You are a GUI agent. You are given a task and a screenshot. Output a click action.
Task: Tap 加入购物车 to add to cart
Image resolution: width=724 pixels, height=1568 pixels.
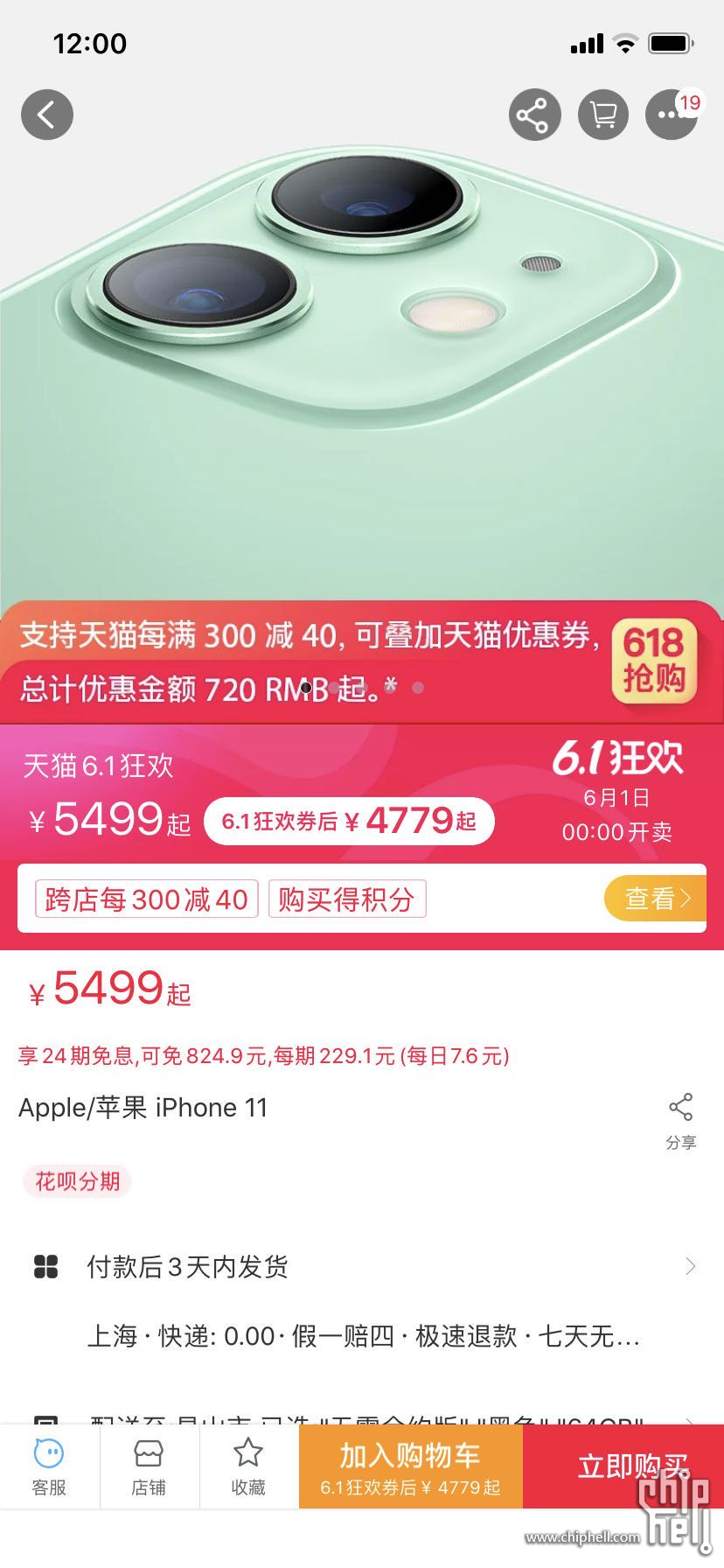pos(410,1466)
